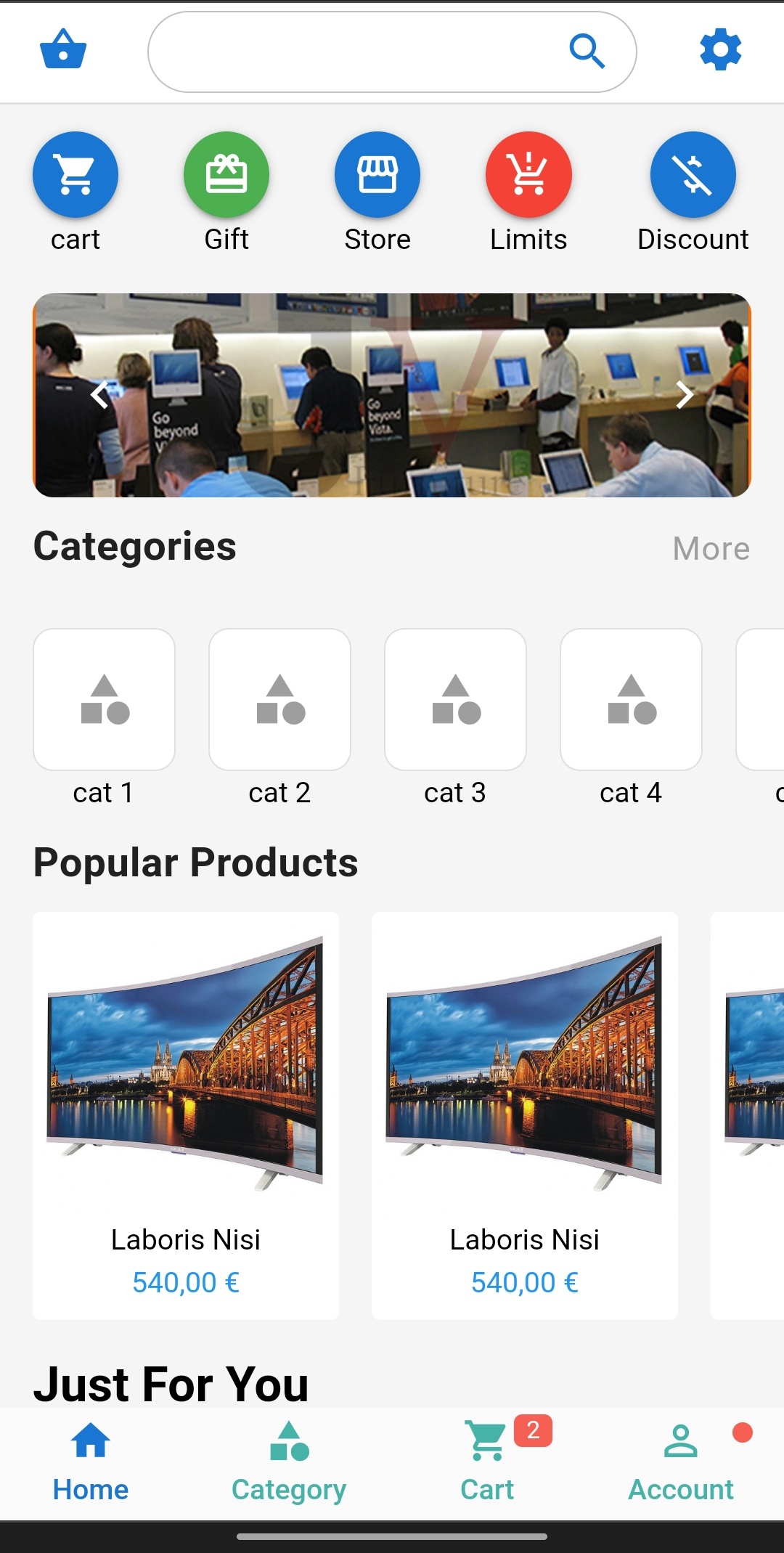The height and width of the screenshot is (1553, 784).
Task: View More categories
Action: 711,549
